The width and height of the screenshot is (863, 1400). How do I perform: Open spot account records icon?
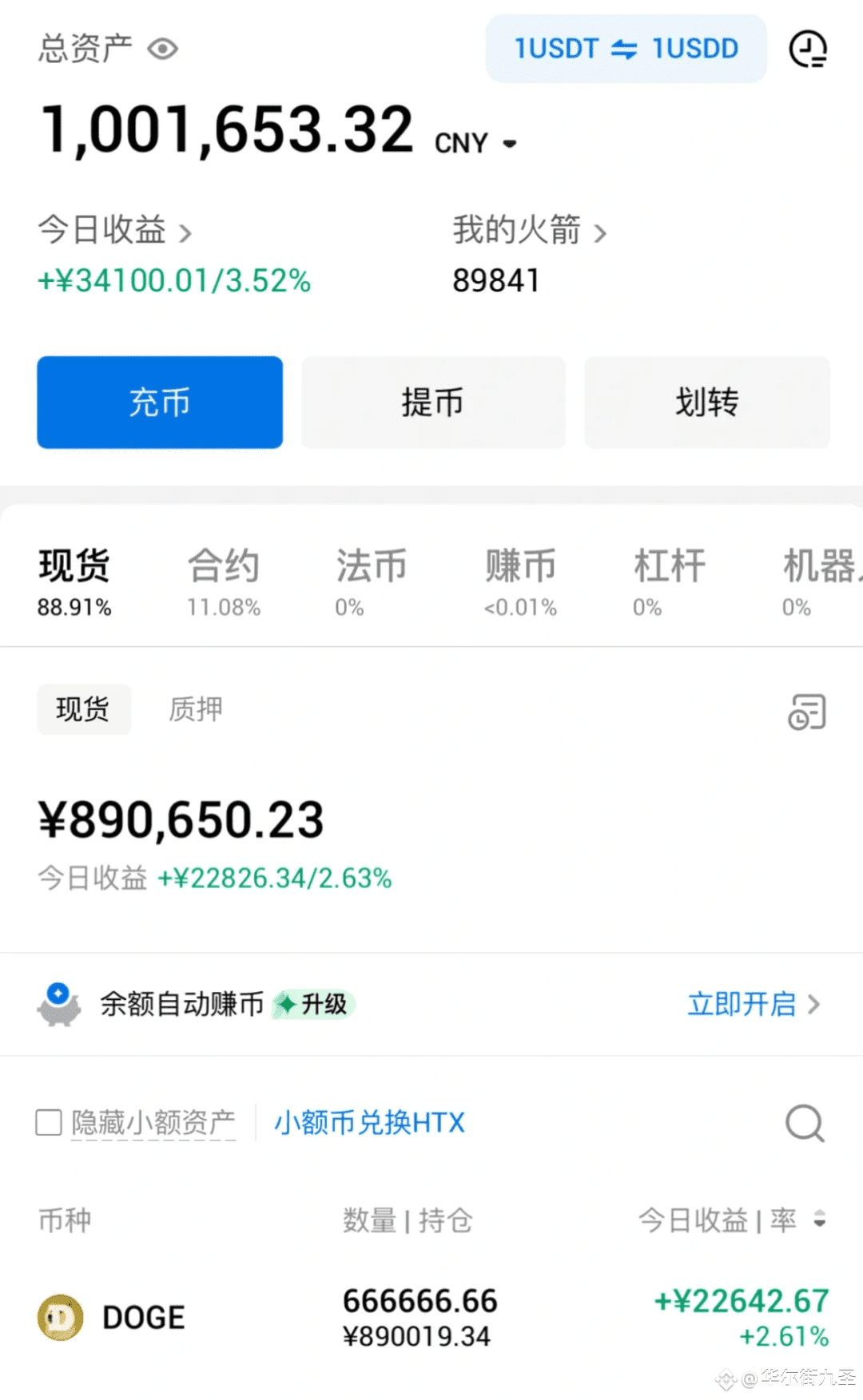[806, 712]
